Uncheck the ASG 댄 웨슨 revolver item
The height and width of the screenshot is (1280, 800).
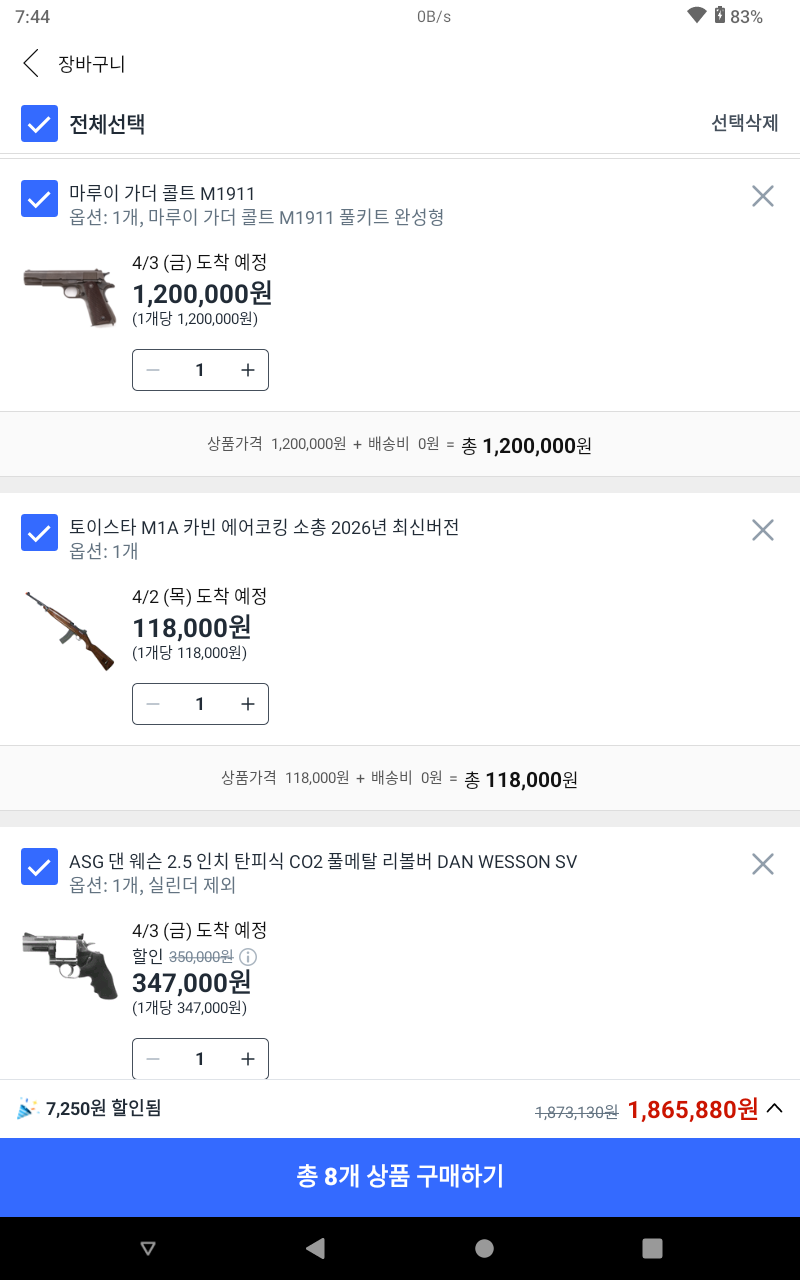(39, 866)
